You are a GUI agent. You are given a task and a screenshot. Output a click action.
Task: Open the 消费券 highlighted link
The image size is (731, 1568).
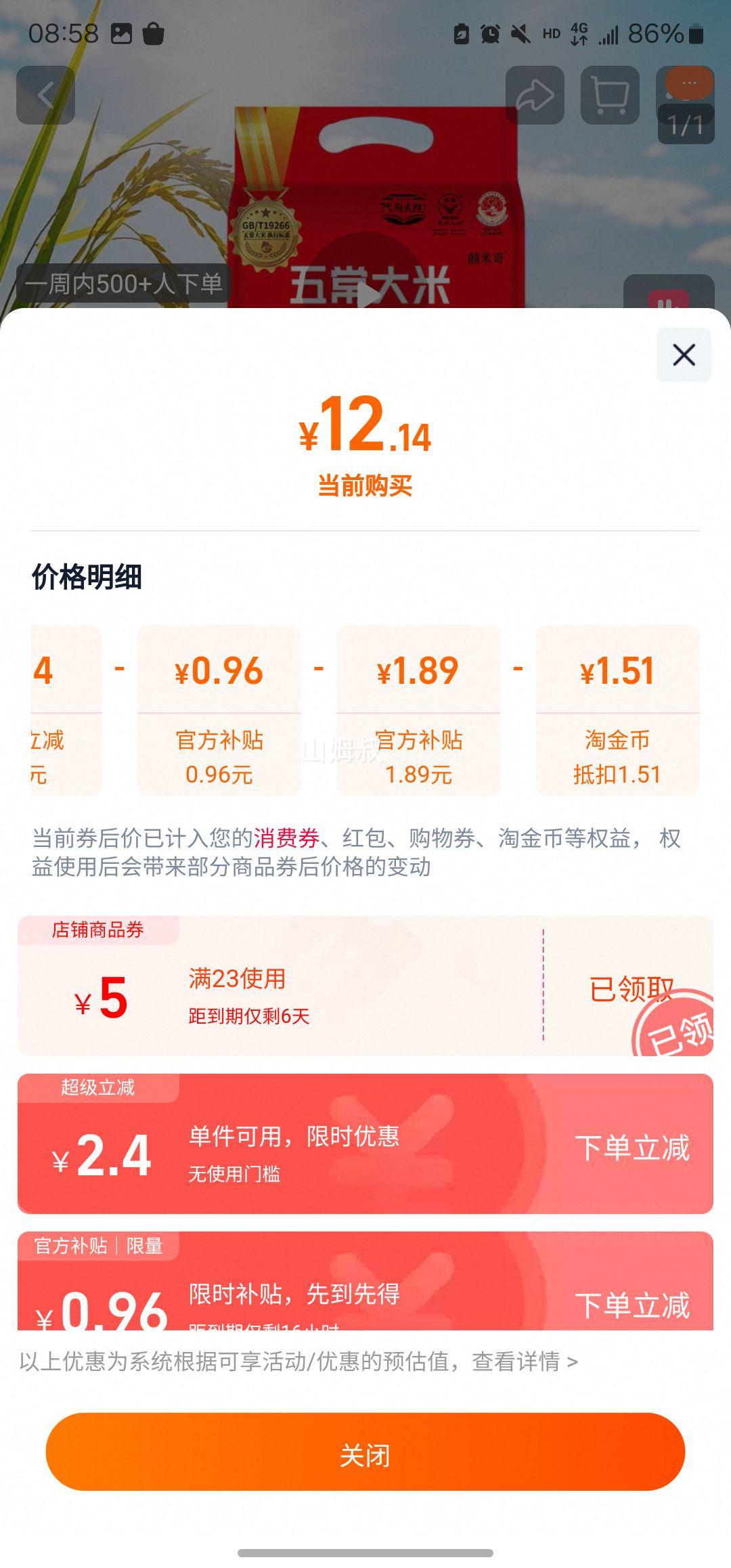tap(286, 838)
